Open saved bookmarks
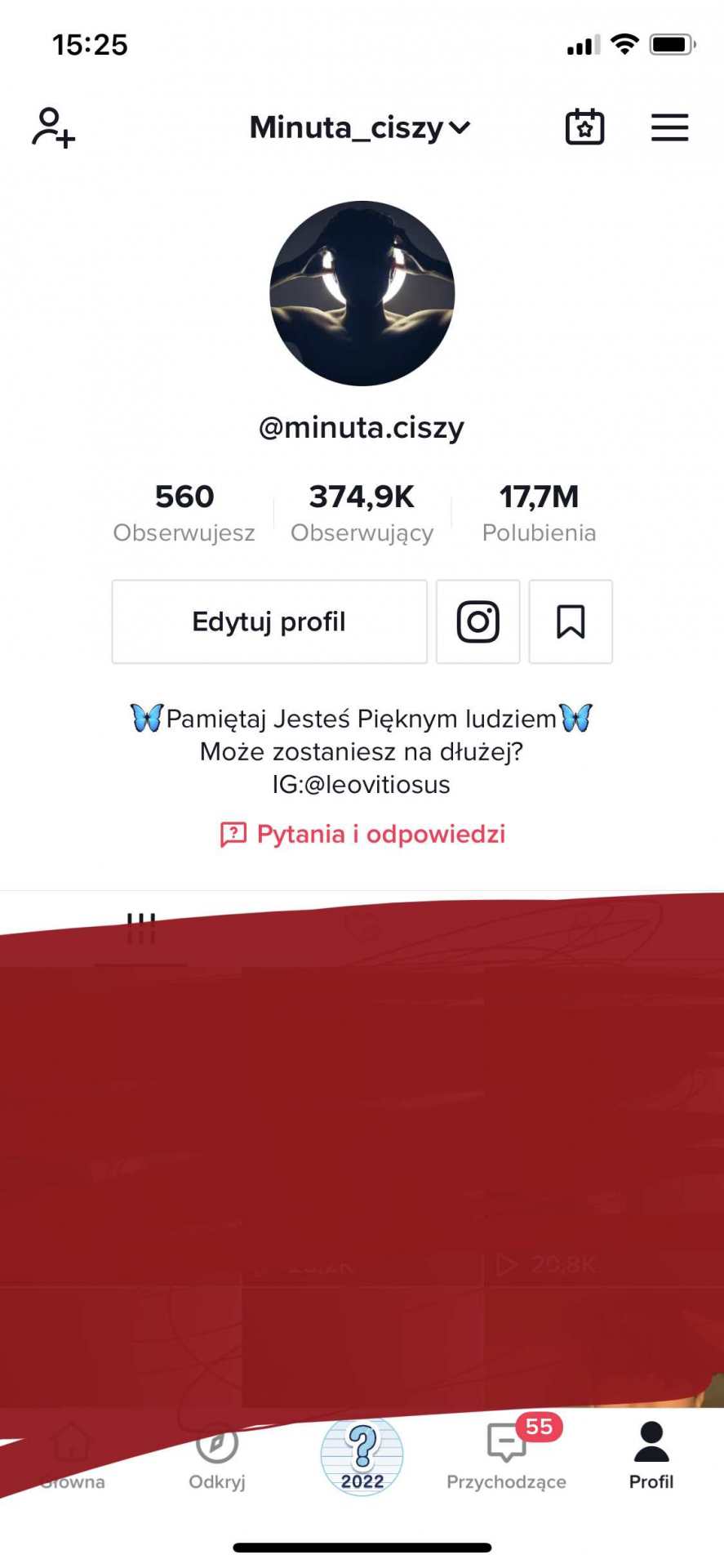This screenshot has width=724, height=1568. point(571,621)
